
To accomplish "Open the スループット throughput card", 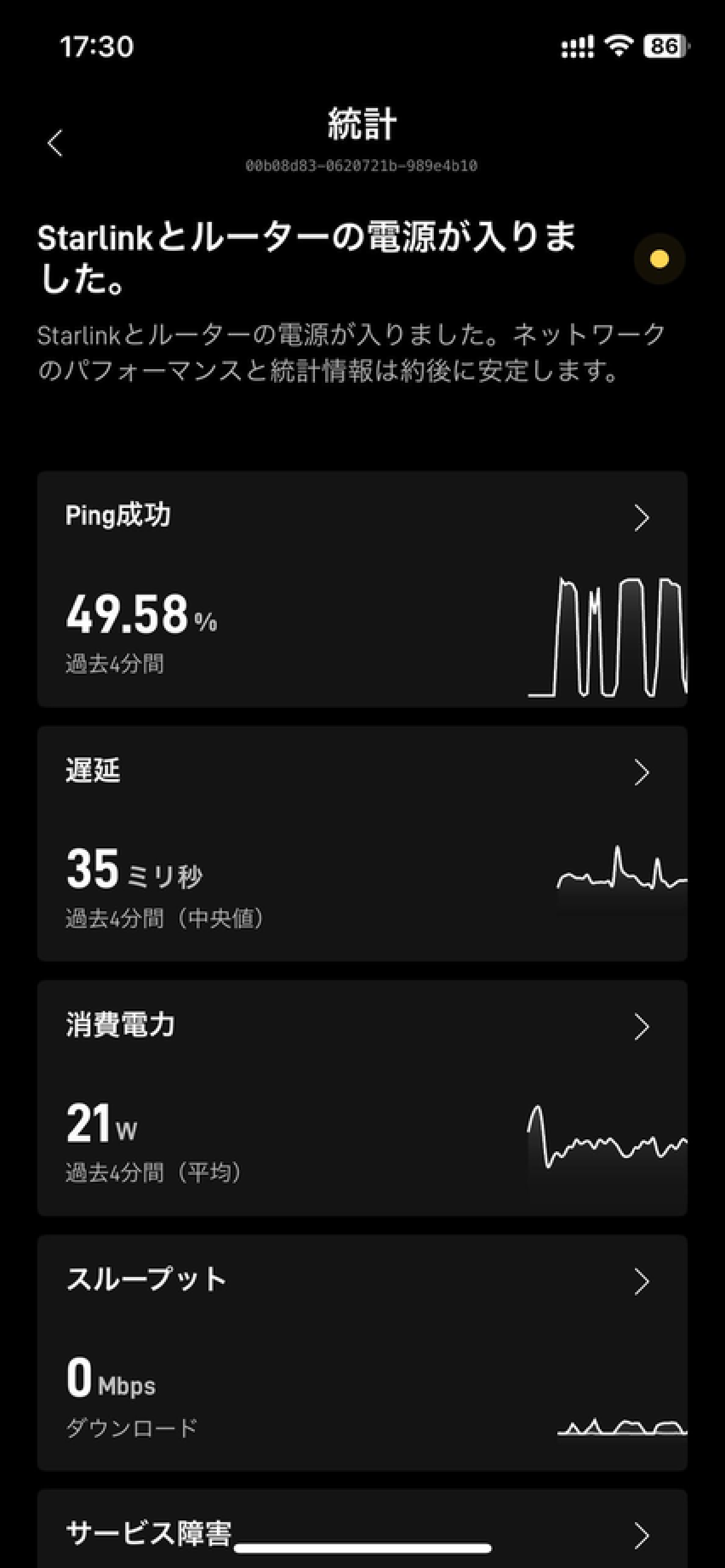I will [x=362, y=1352].
